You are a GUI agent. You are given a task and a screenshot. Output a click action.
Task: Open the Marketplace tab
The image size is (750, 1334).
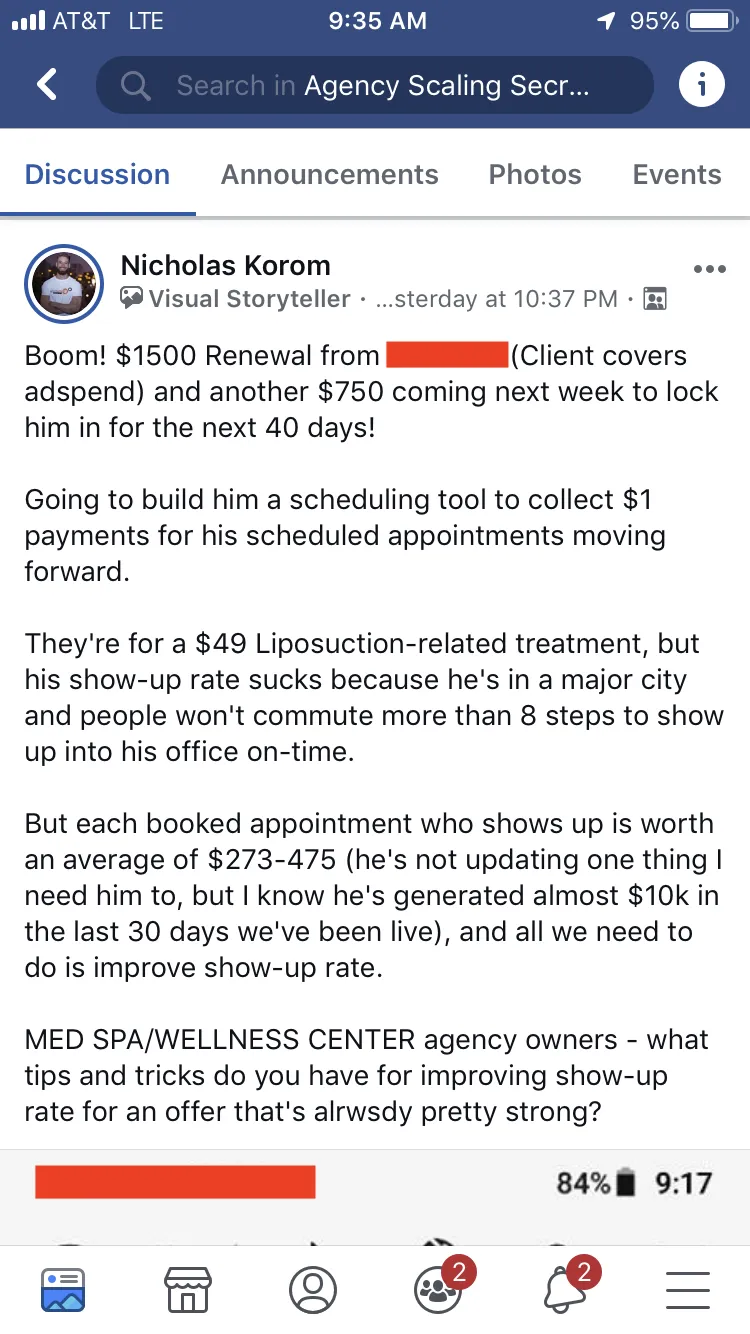pyautogui.click(x=188, y=1289)
